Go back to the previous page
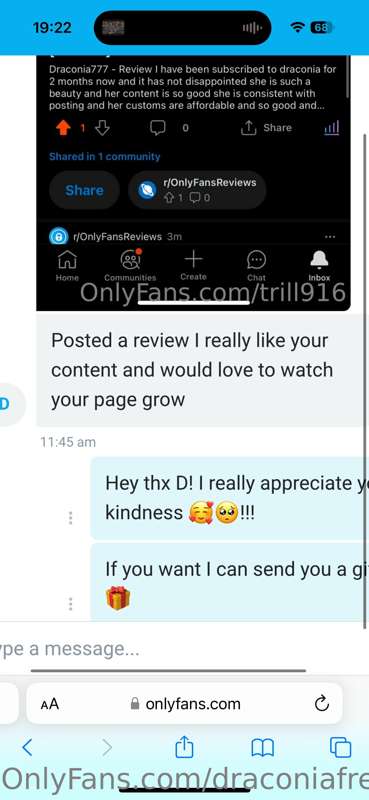Image resolution: width=369 pixels, height=800 pixels. point(28,748)
